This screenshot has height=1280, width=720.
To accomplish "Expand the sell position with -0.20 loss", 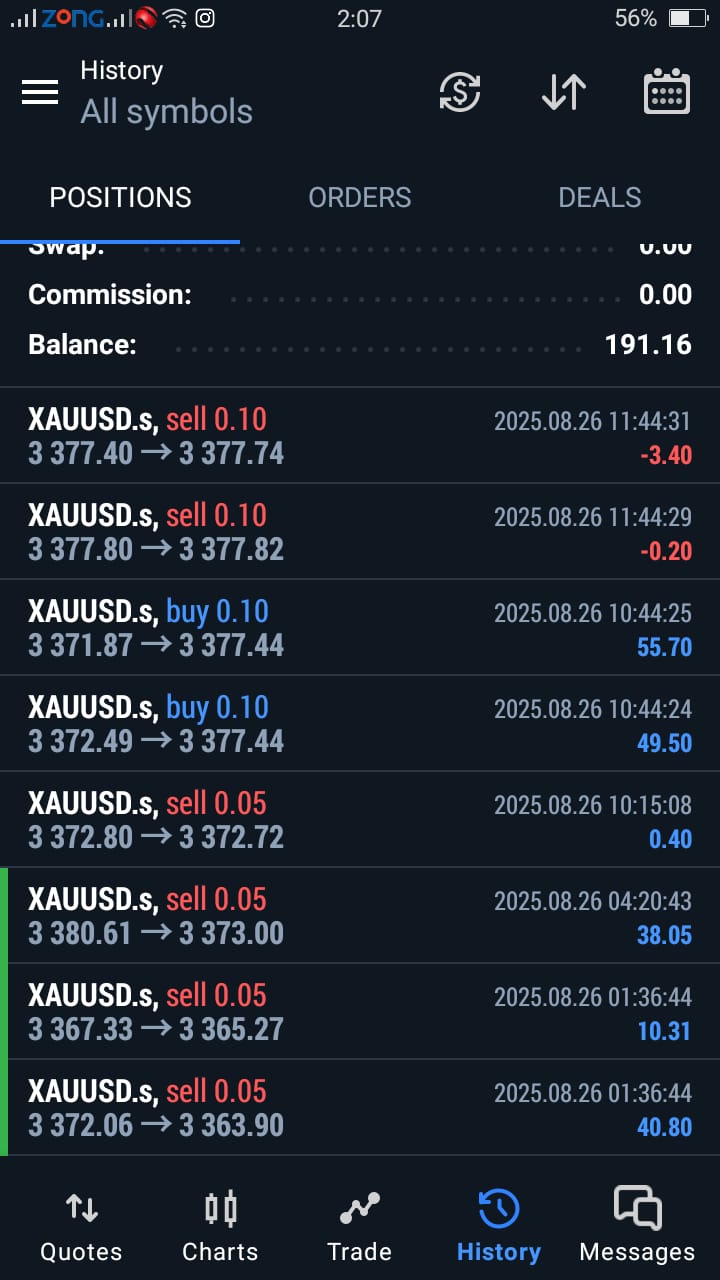I will point(360,532).
